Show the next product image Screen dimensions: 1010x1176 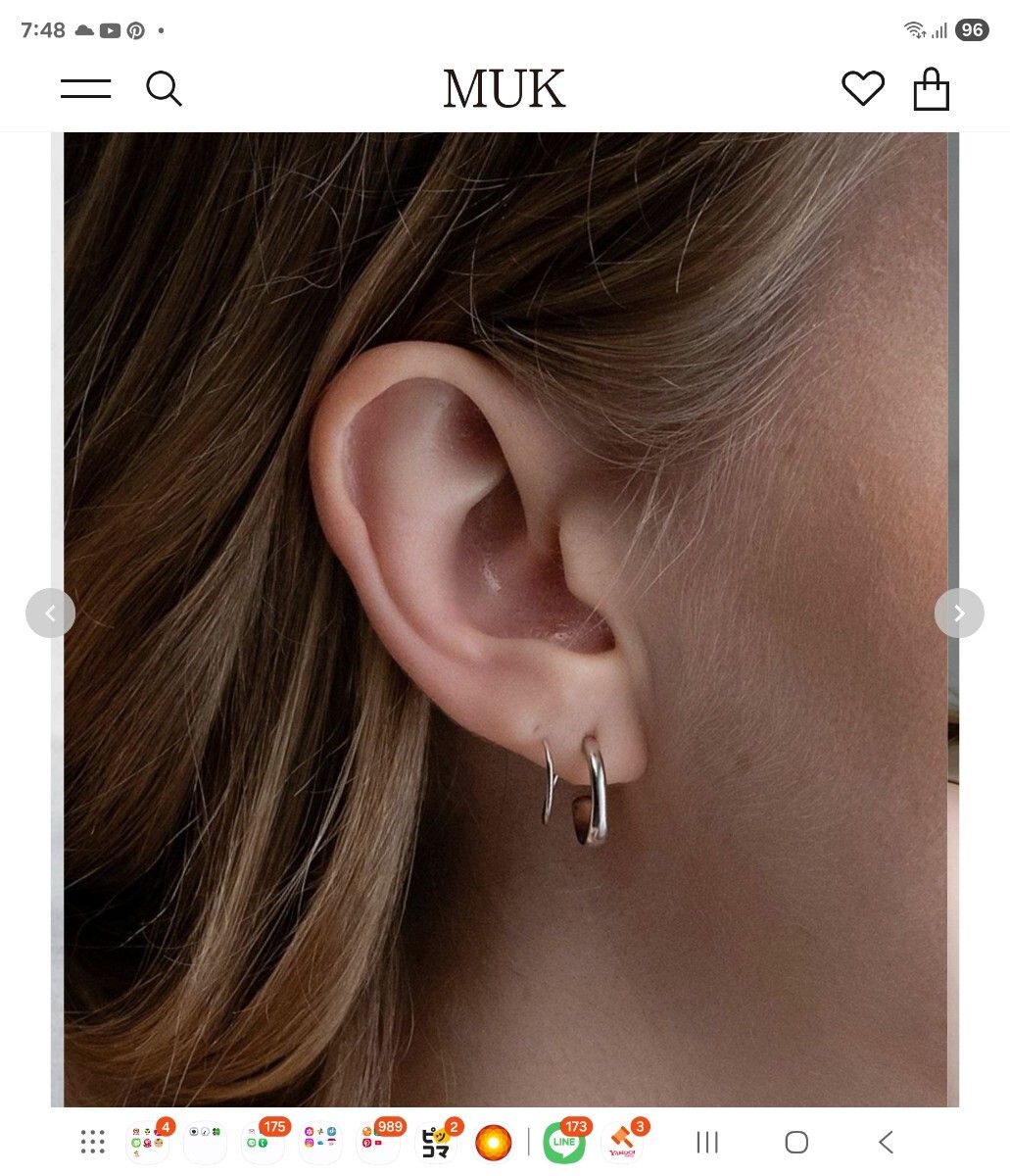(x=959, y=613)
